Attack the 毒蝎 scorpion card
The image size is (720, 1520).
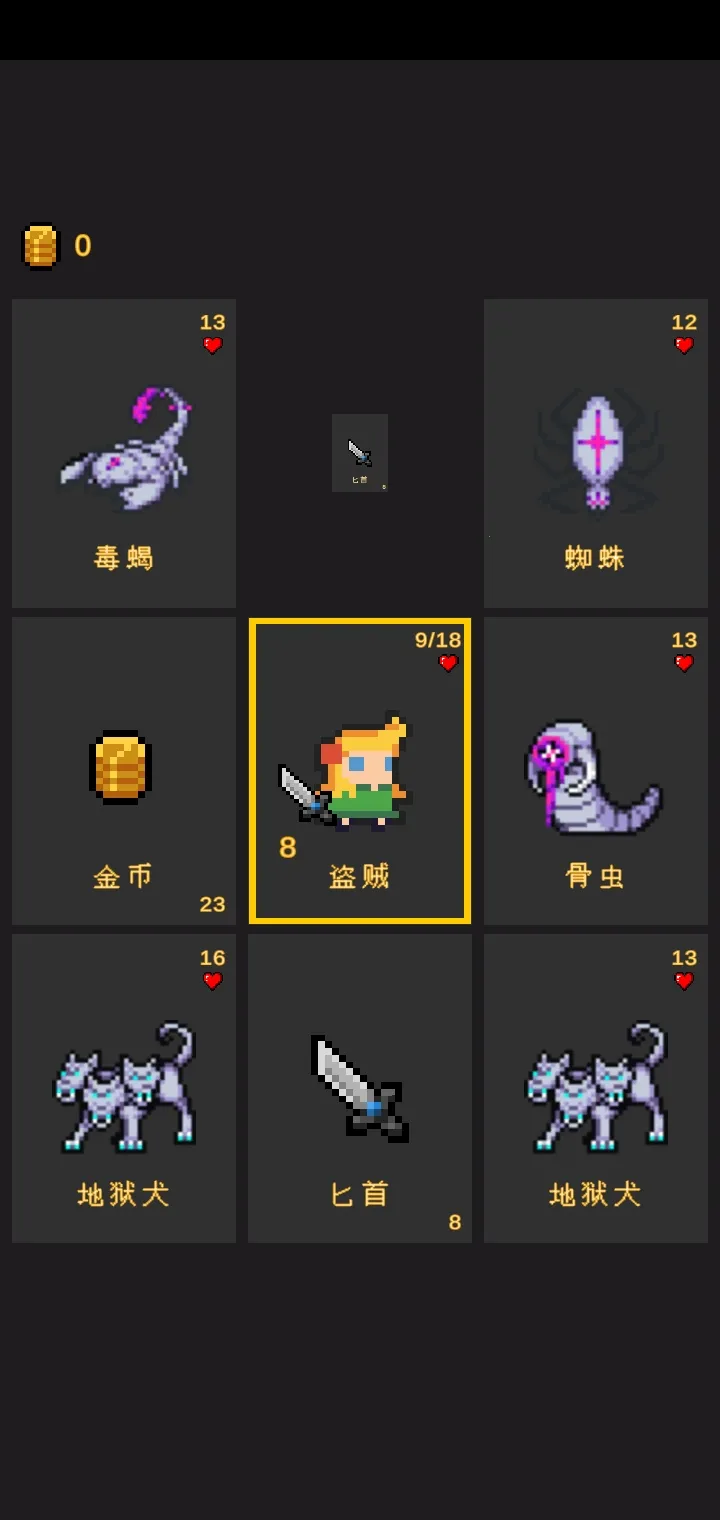[x=124, y=453]
